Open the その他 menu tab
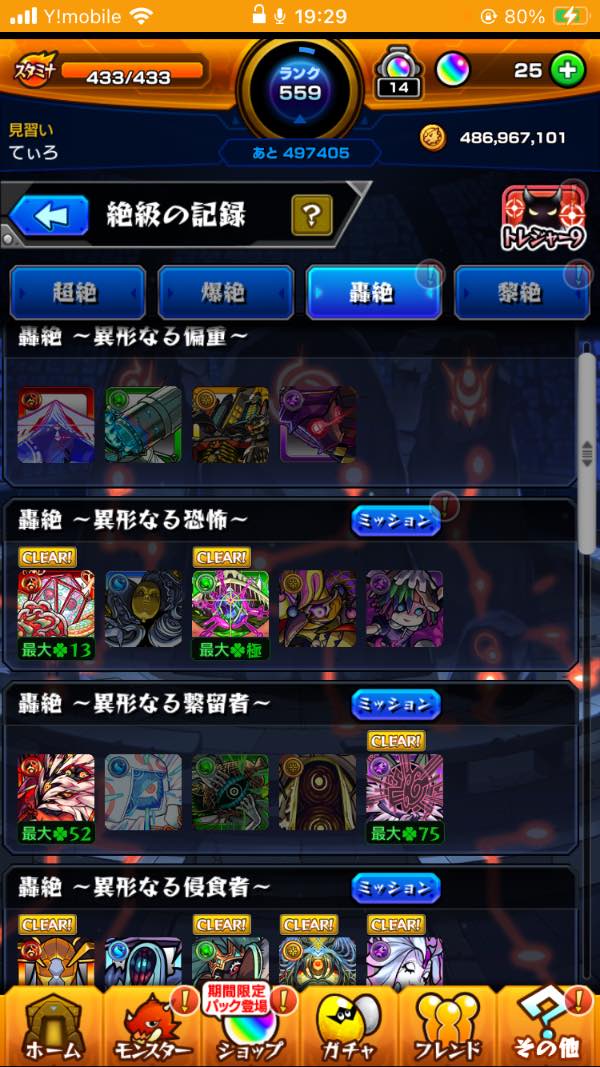The height and width of the screenshot is (1067, 600). click(548, 1028)
